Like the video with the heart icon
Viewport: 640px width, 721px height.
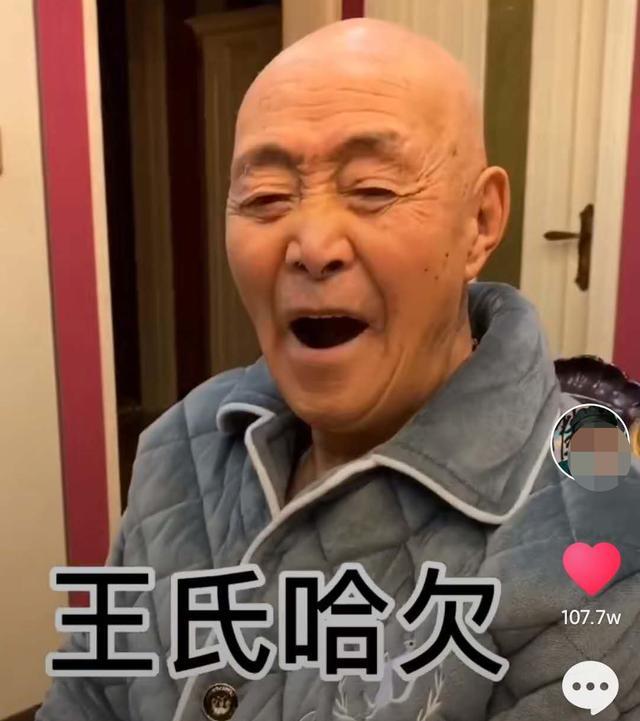click(x=591, y=567)
